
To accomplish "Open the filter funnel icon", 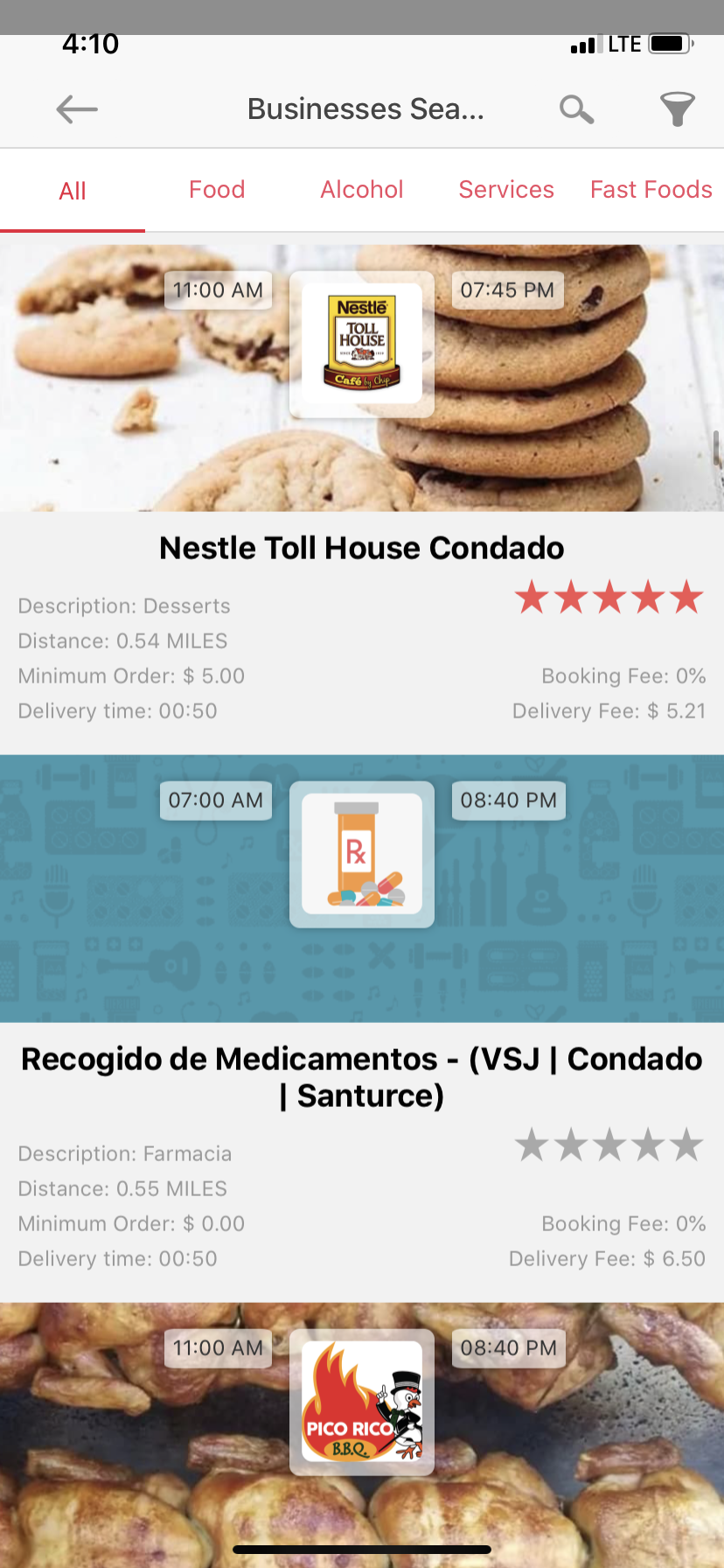I will point(677,109).
